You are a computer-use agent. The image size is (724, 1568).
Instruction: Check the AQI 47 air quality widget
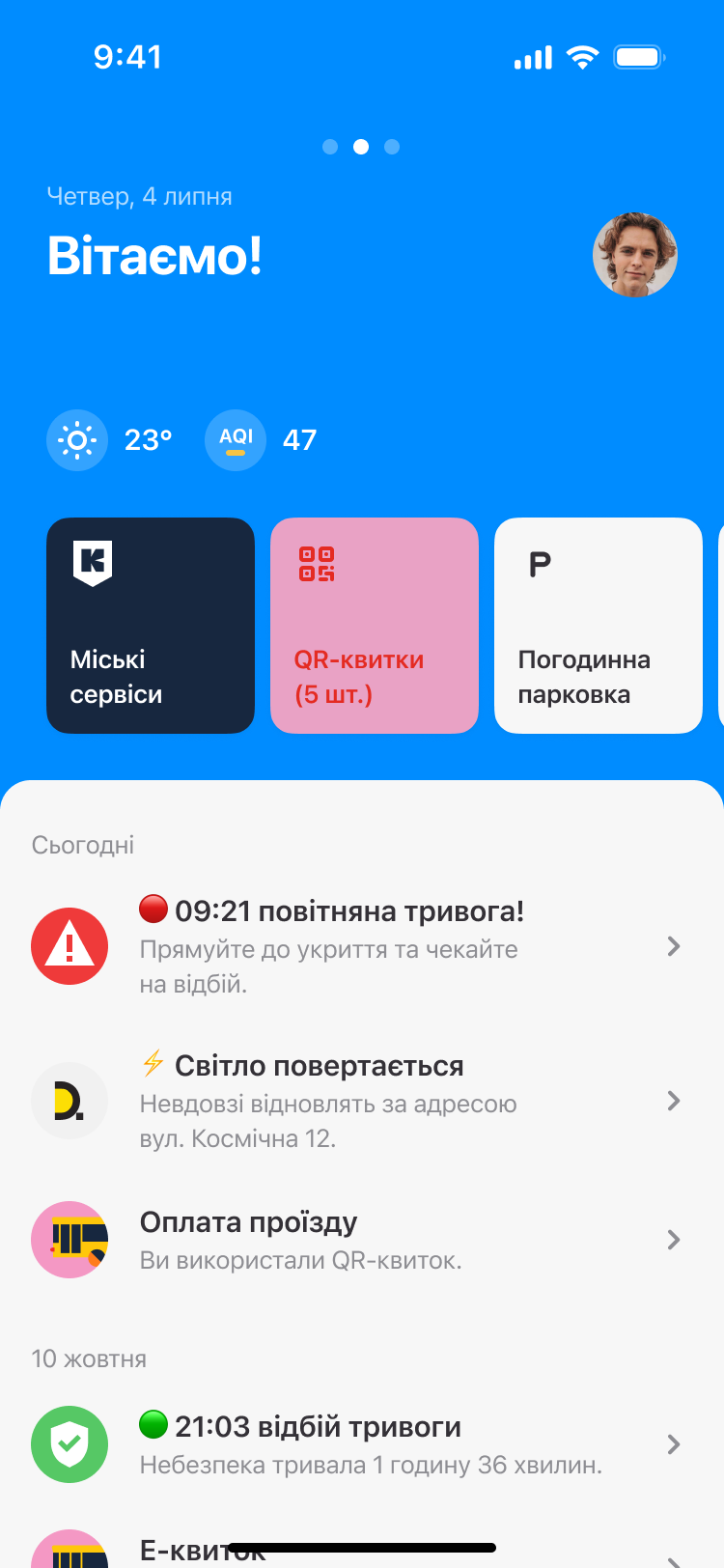tap(262, 440)
